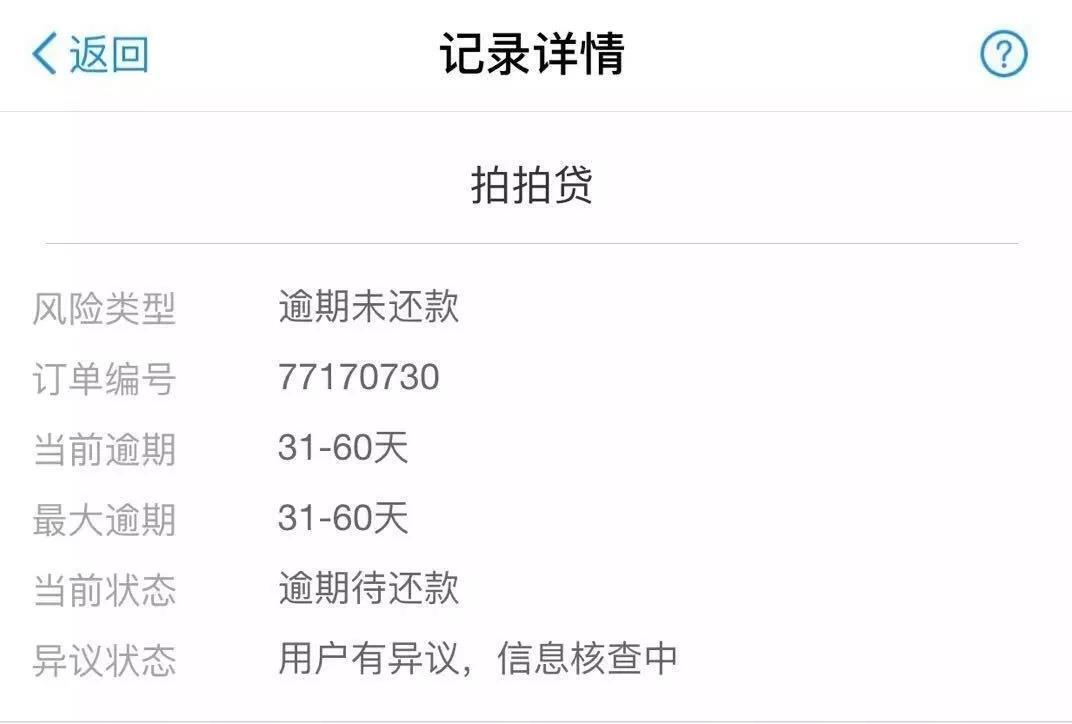
Task: Open the help question mark icon
Action: tap(1003, 54)
